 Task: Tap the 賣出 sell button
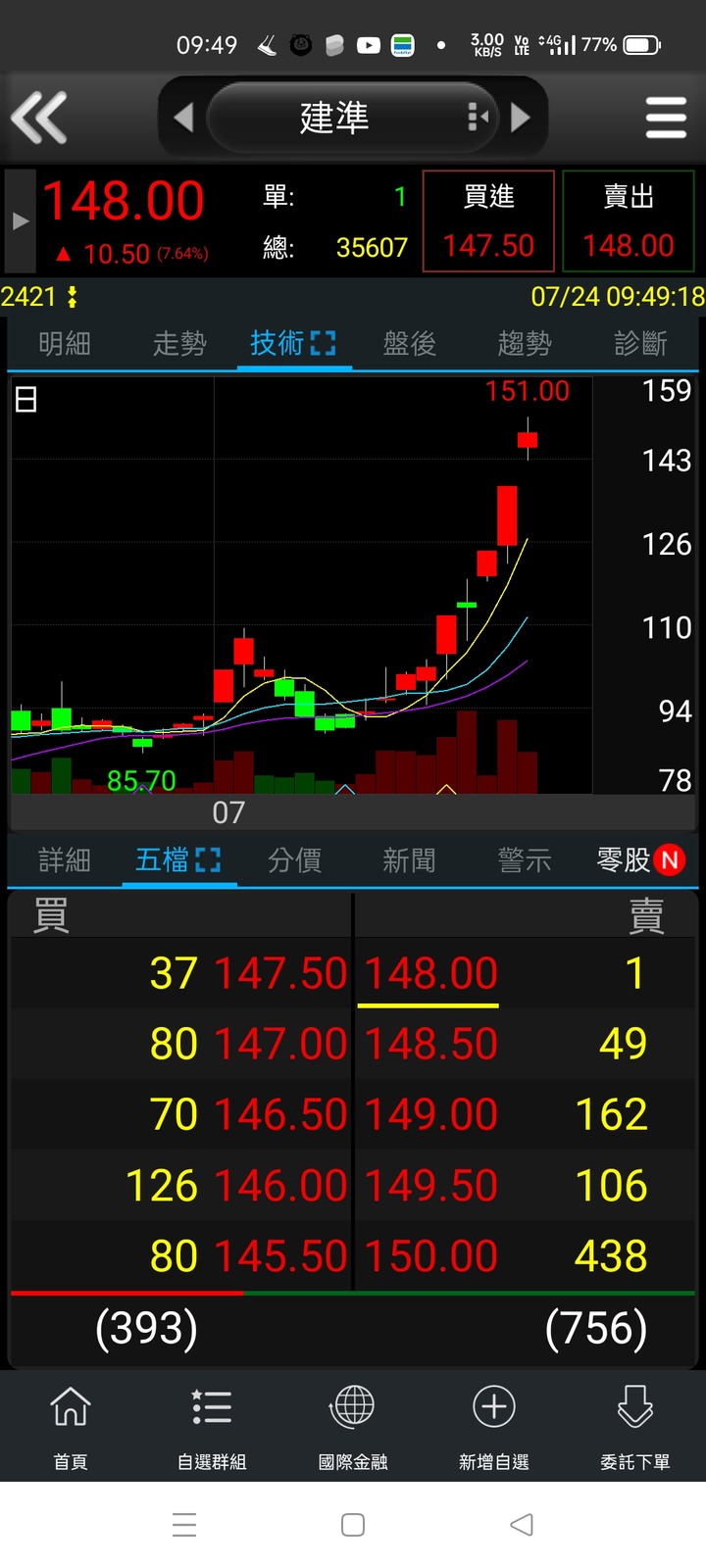(629, 221)
